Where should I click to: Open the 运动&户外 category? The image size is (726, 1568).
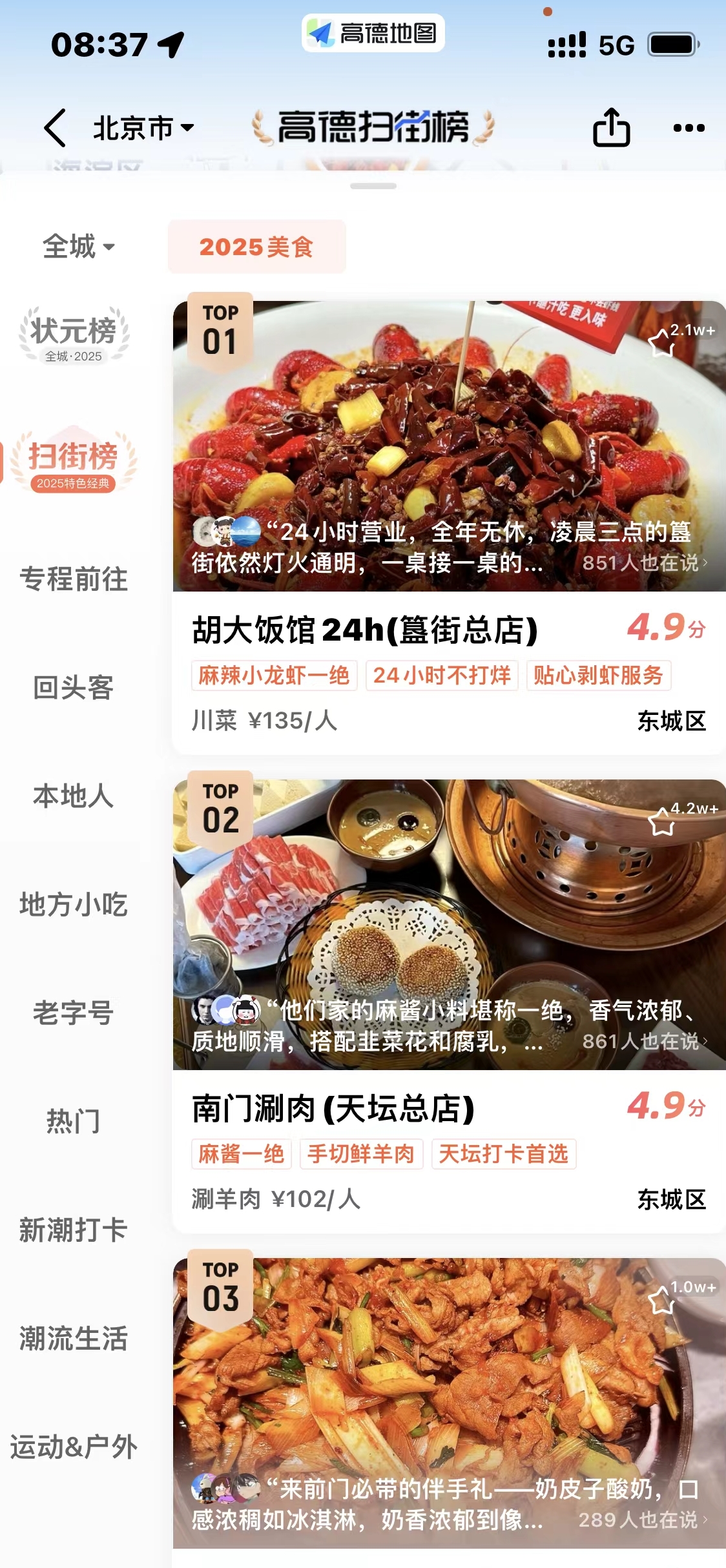(74, 1447)
